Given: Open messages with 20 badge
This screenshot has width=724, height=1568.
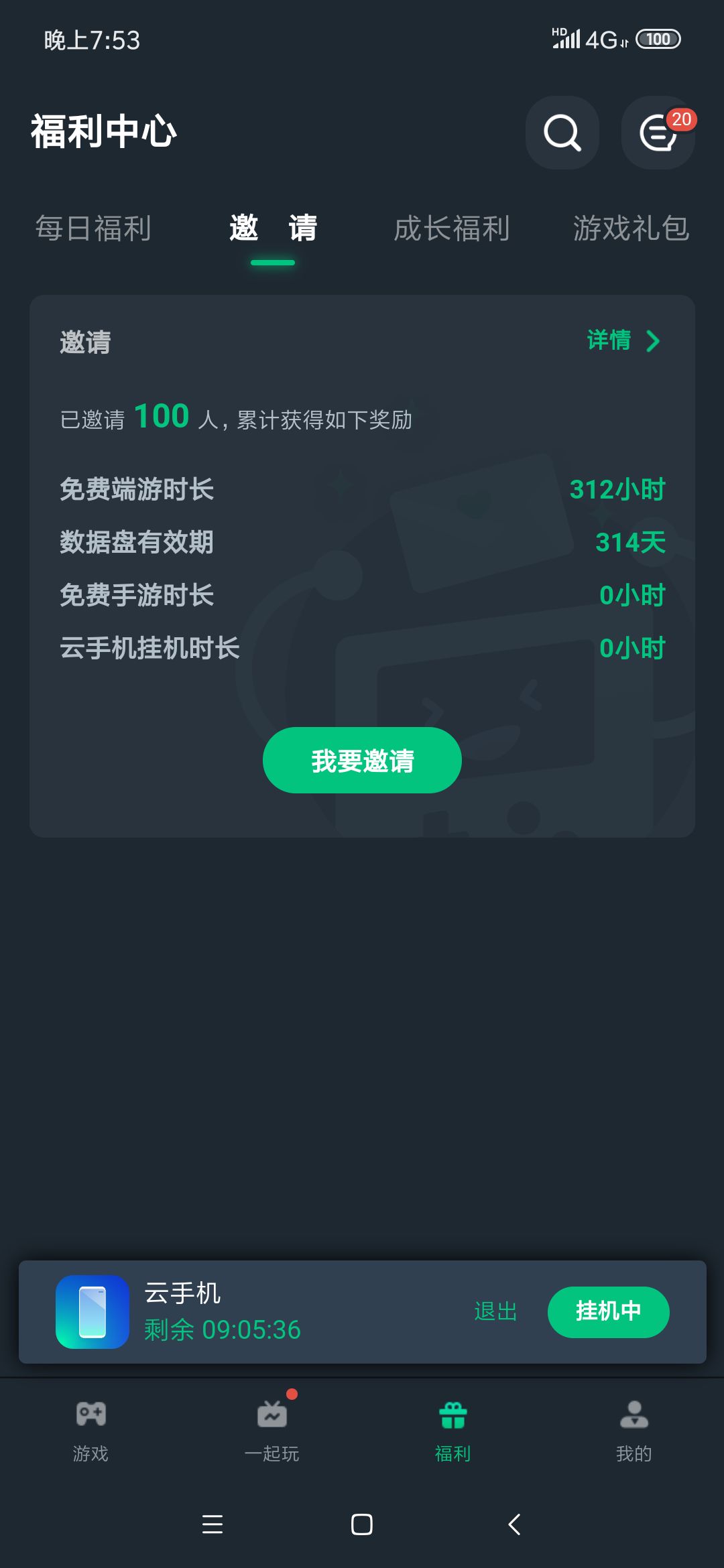Looking at the screenshot, I should [x=658, y=133].
